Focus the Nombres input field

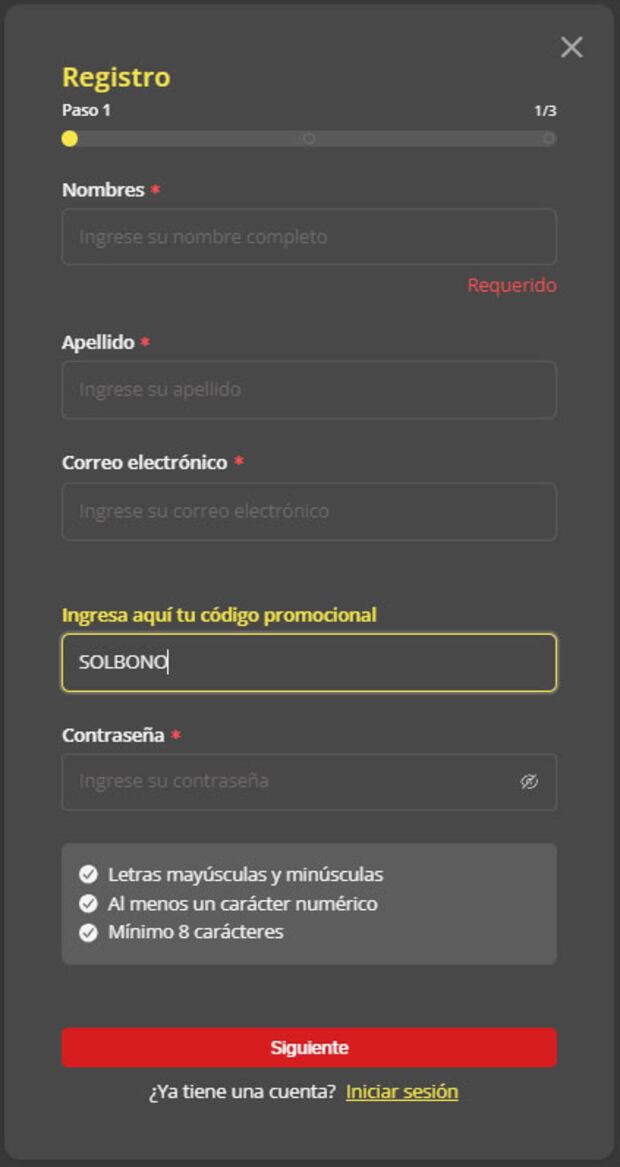309,237
